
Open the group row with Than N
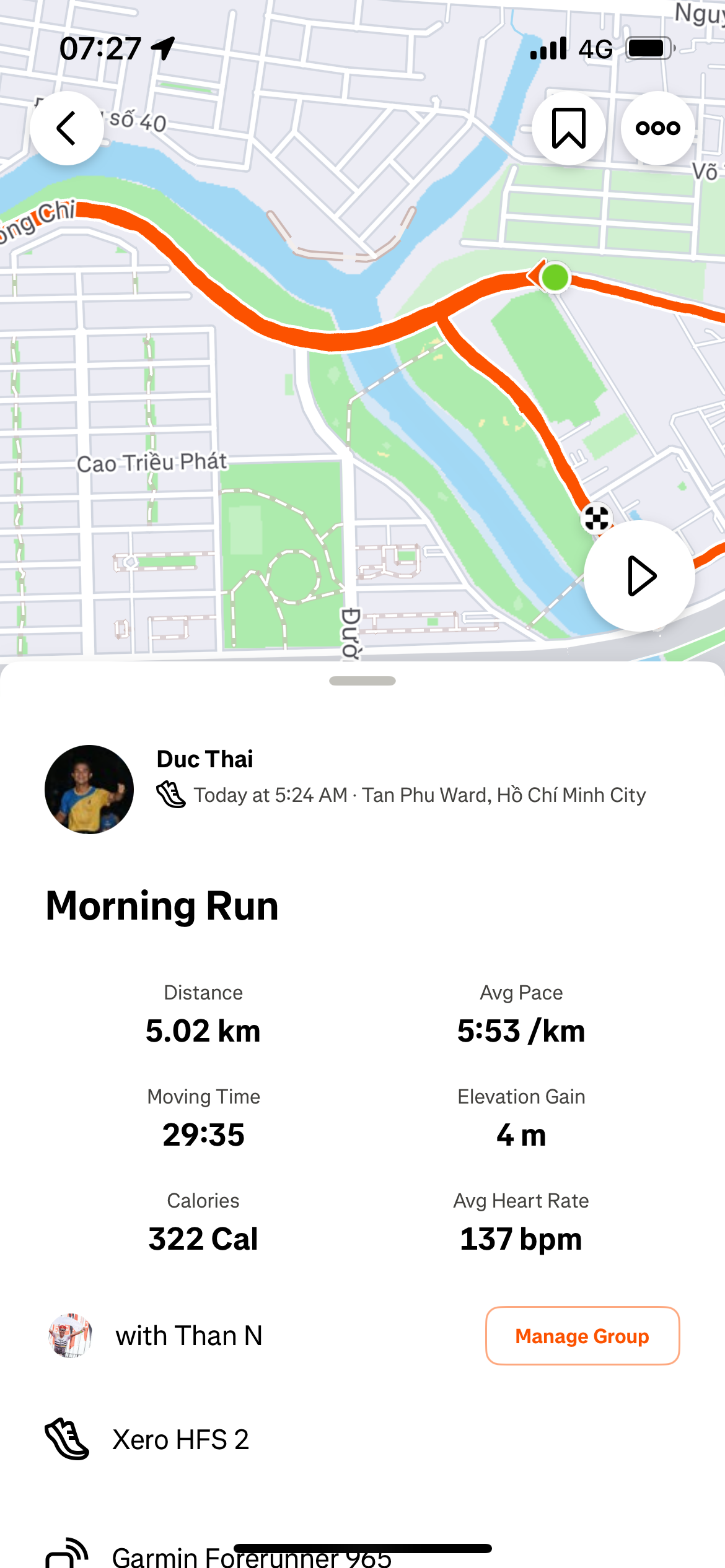pyautogui.click(x=188, y=1336)
